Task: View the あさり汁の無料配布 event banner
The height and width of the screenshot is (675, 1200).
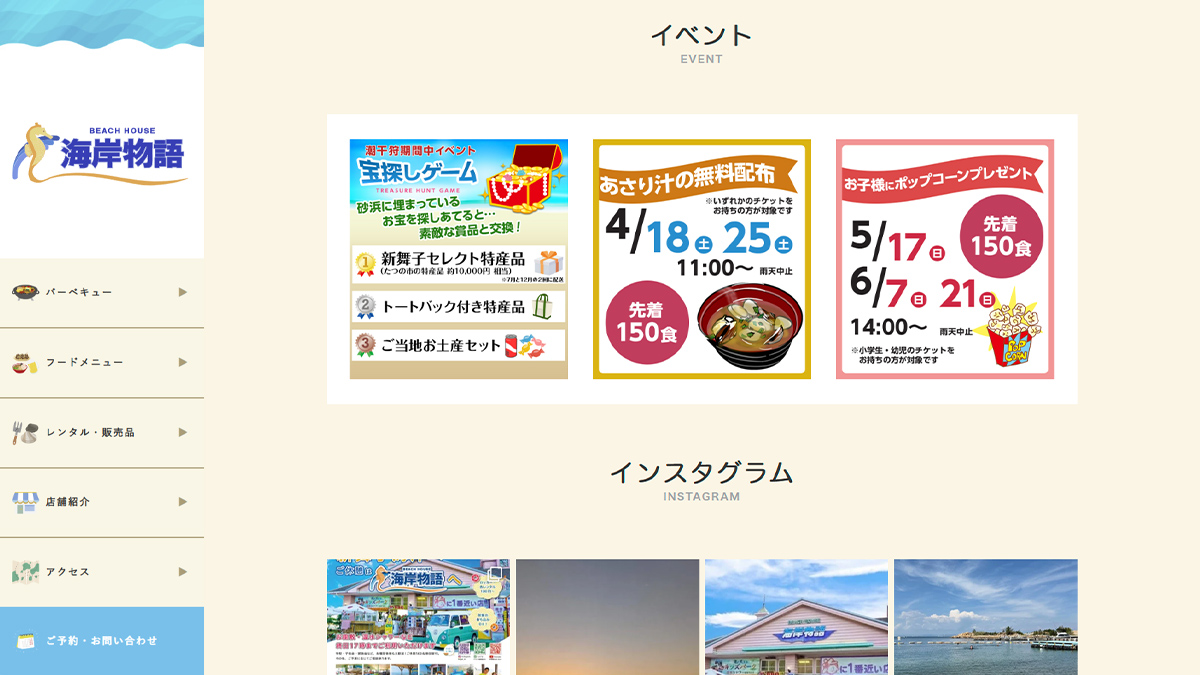Action: [702, 259]
